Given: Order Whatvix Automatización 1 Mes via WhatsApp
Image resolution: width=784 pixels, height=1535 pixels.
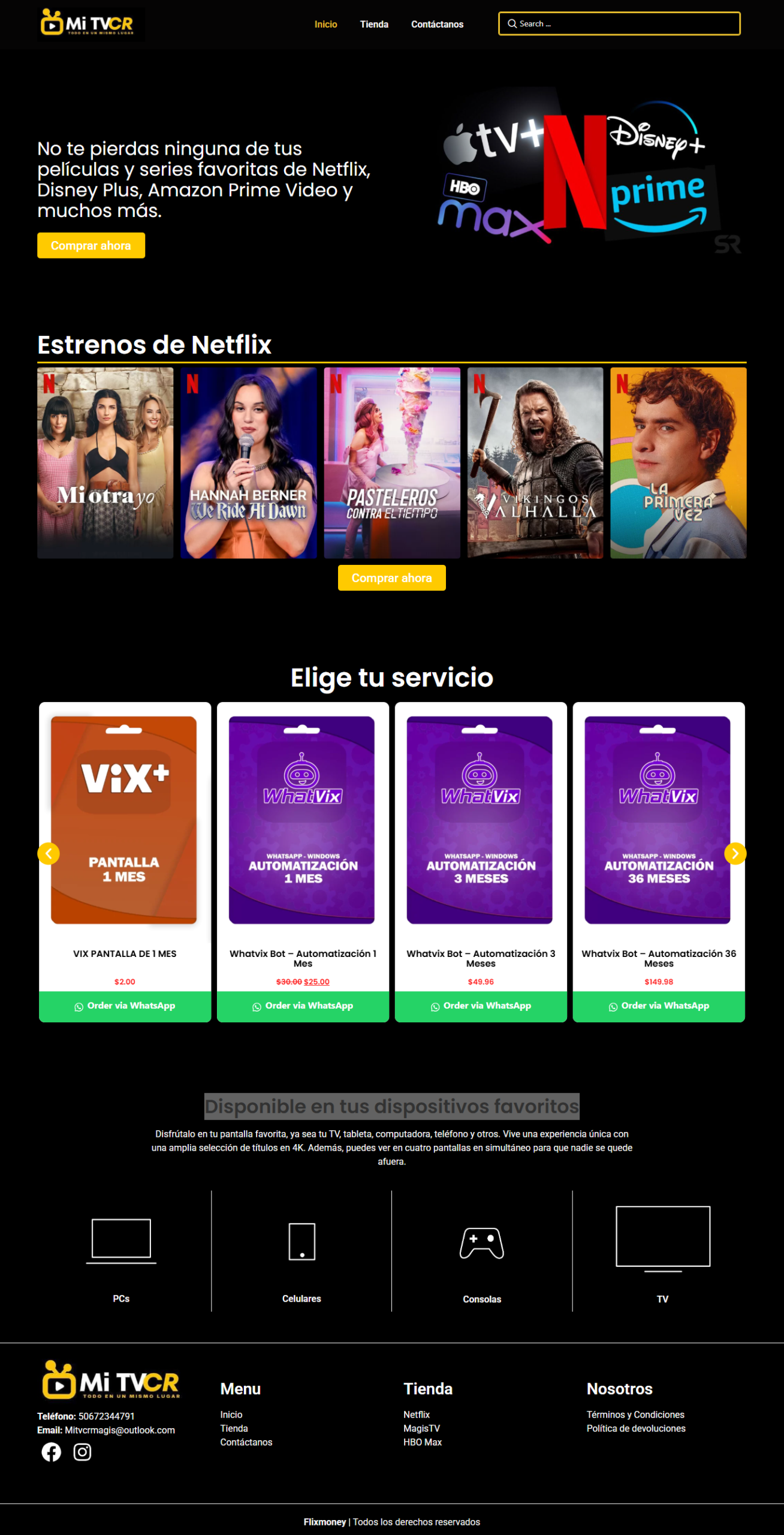Looking at the screenshot, I should coord(303,1006).
